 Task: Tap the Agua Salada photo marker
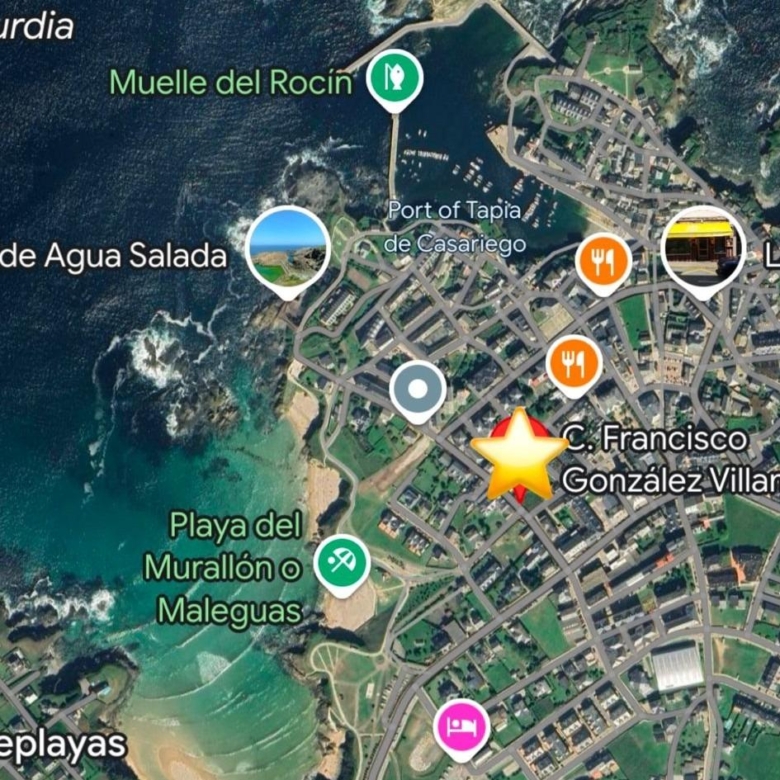click(x=287, y=248)
